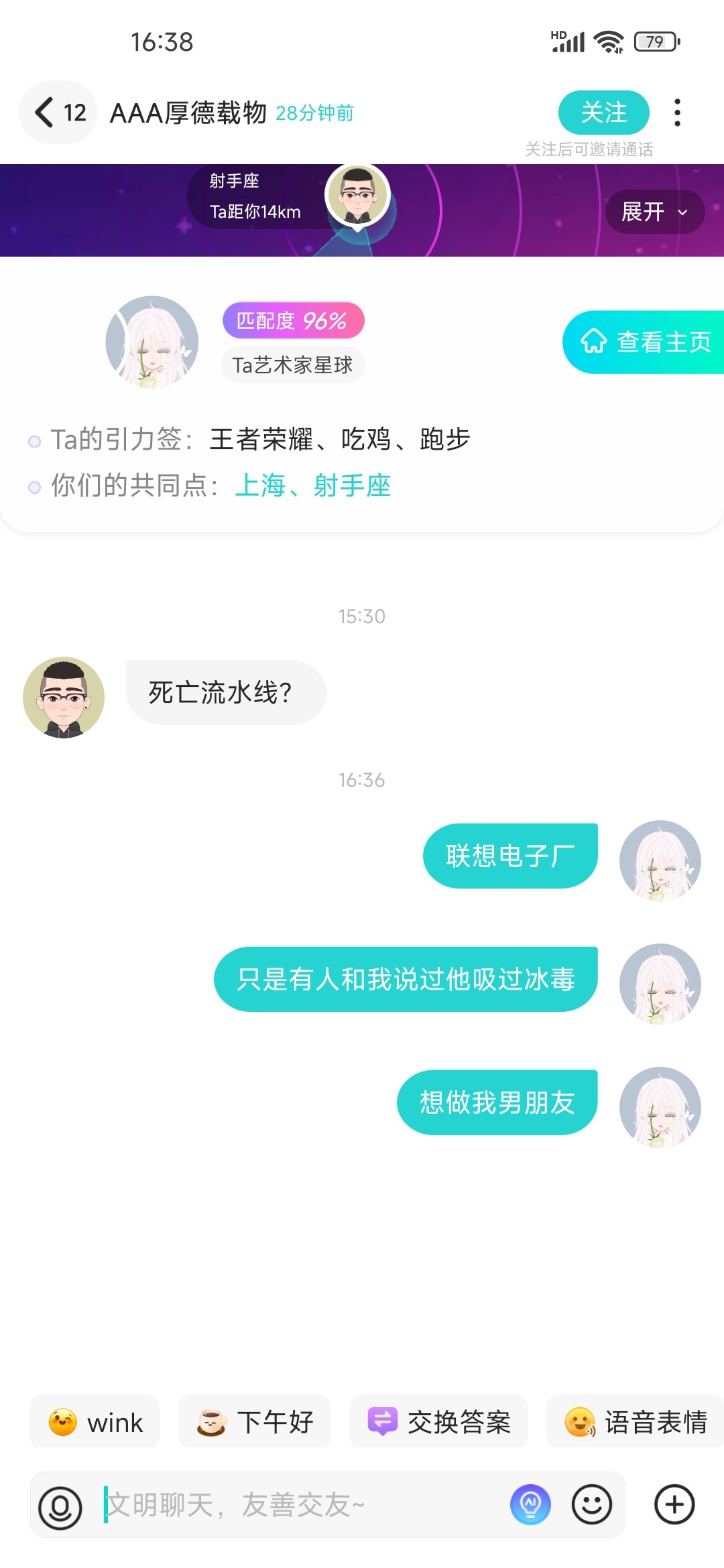Follow AAA厚德载物 with the 关注 button
Viewport: 724px width, 1568px height.
[x=603, y=113]
